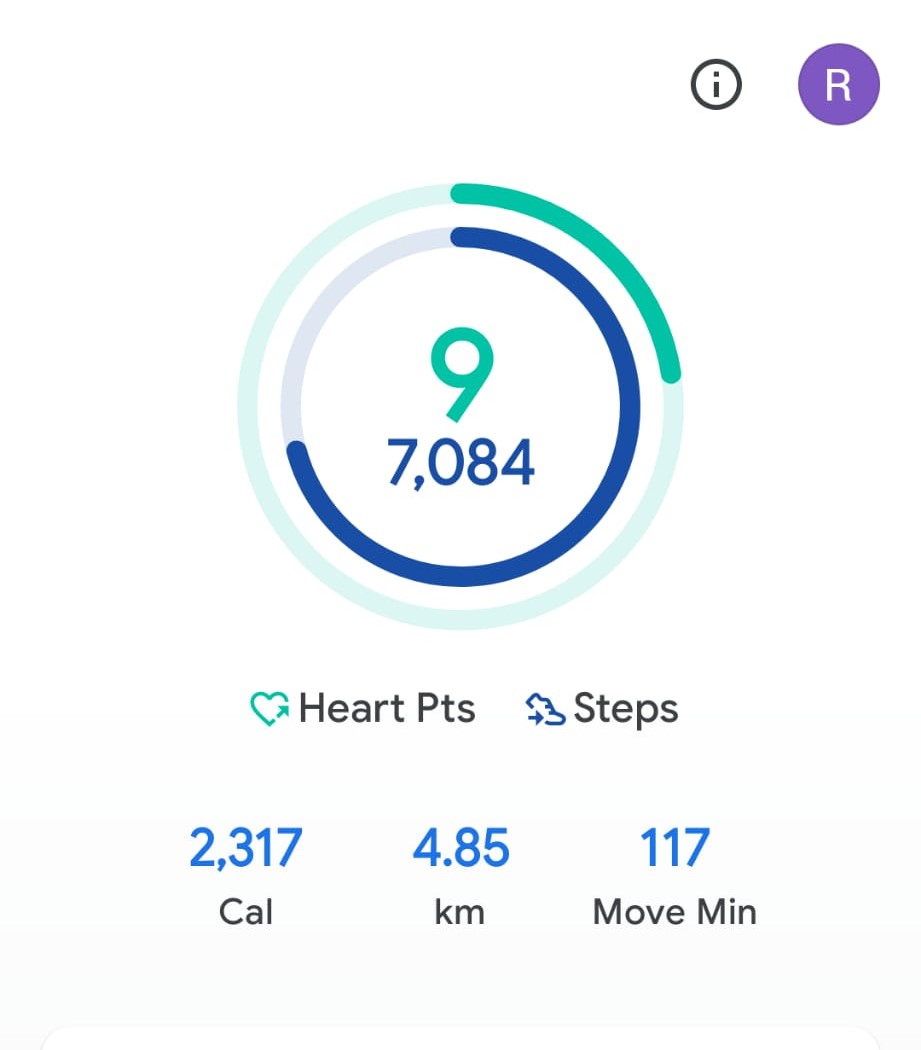Open the info icon
The width and height of the screenshot is (921, 1050).
pos(716,85)
